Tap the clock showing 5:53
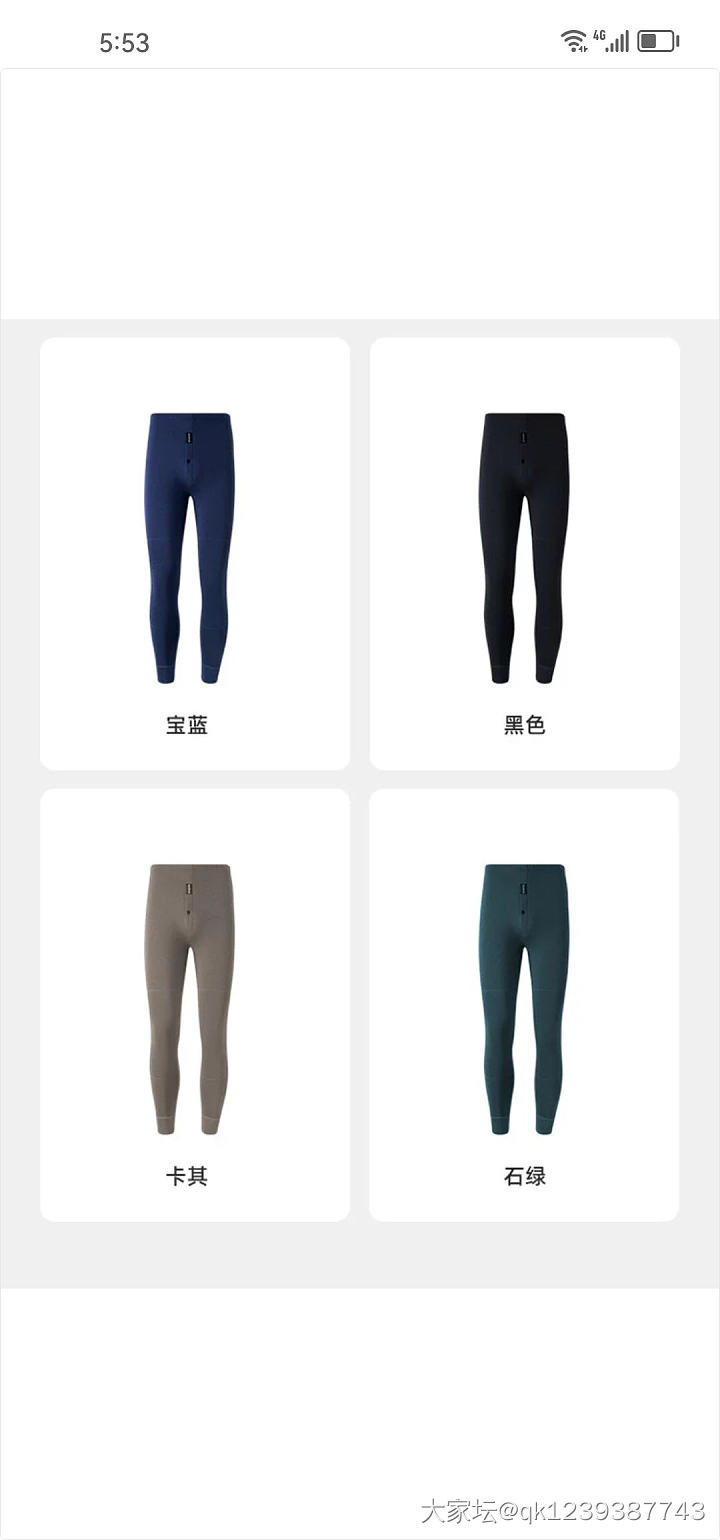The width and height of the screenshot is (720, 1540). pyautogui.click(x=122, y=40)
